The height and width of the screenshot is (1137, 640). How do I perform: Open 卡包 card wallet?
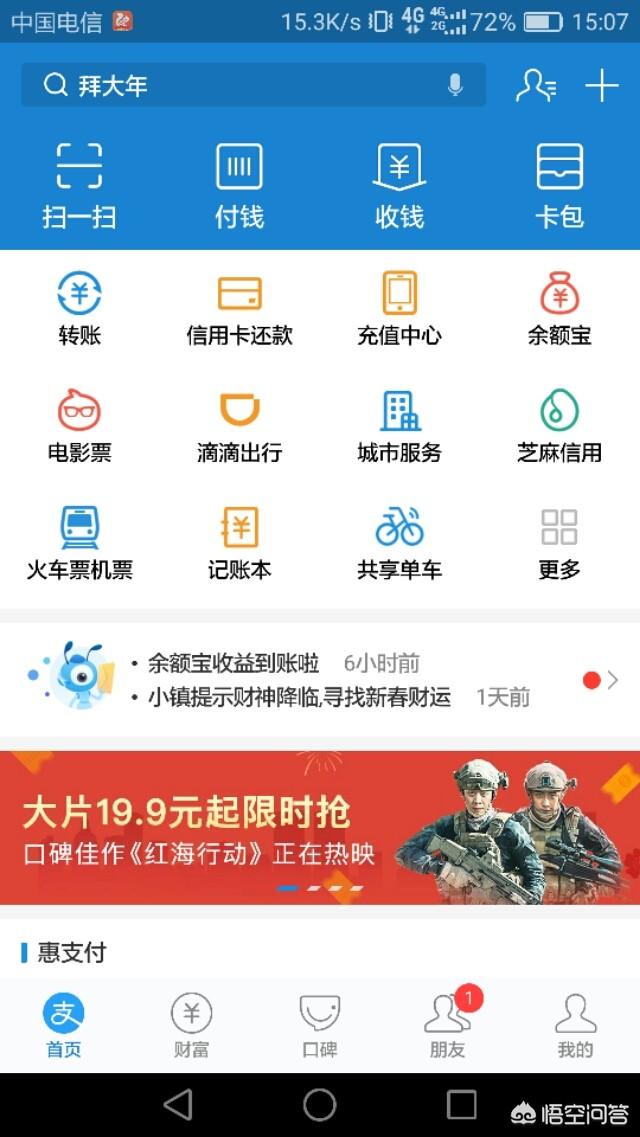(559, 185)
